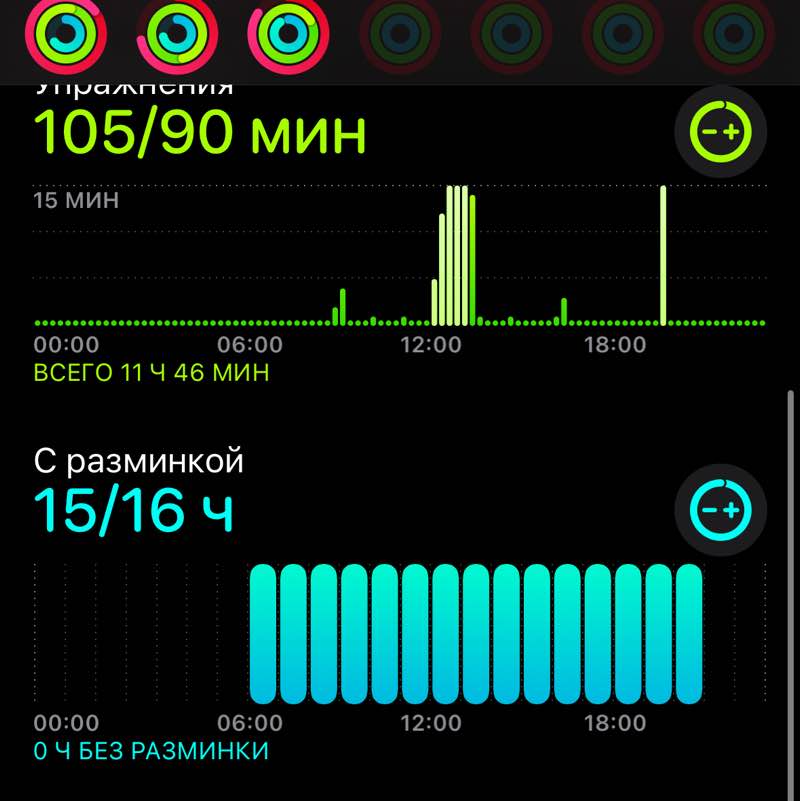The width and height of the screenshot is (800, 801).
Task: Adjust the stand goal next to 15/16 ч
Action: [720, 509]
